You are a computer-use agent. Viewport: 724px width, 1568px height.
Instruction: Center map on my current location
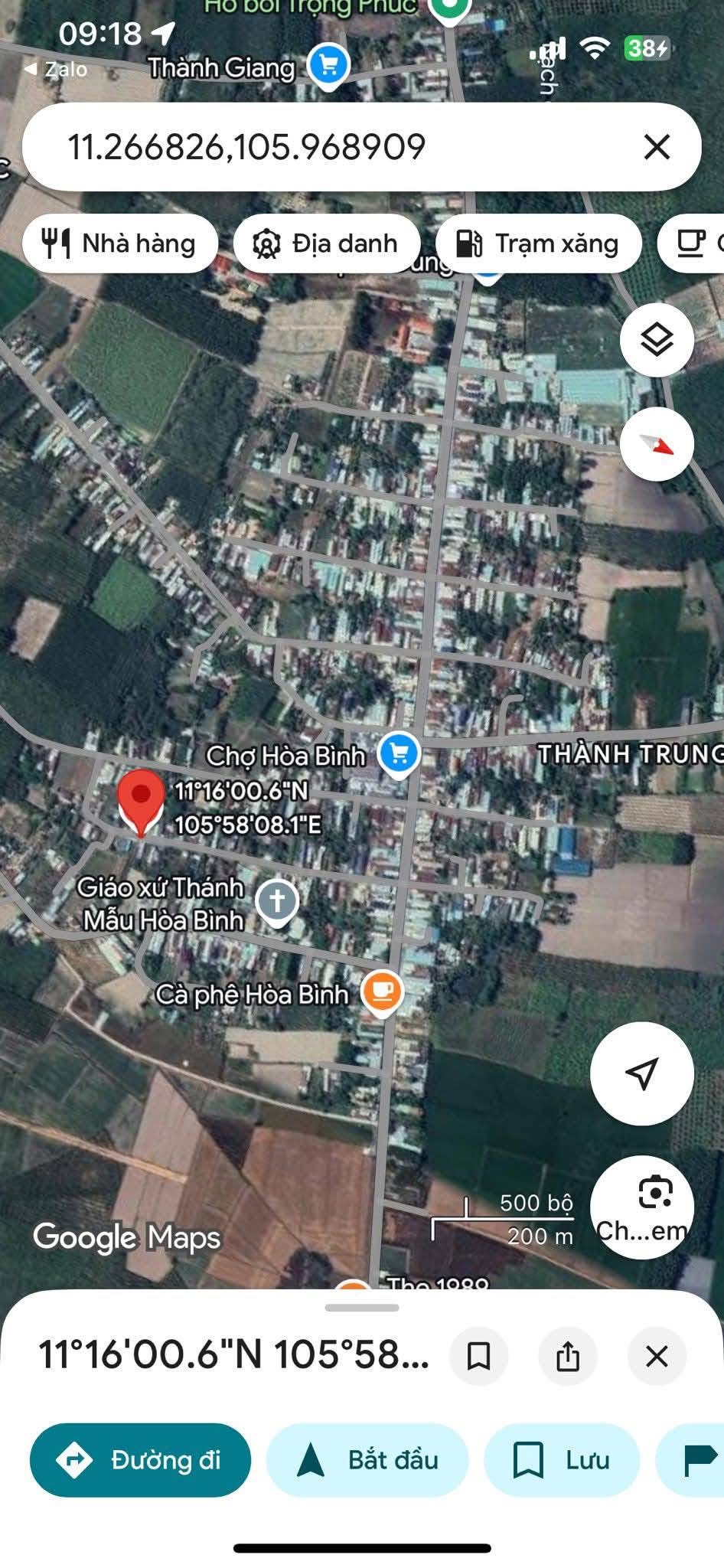(641, 1073)
